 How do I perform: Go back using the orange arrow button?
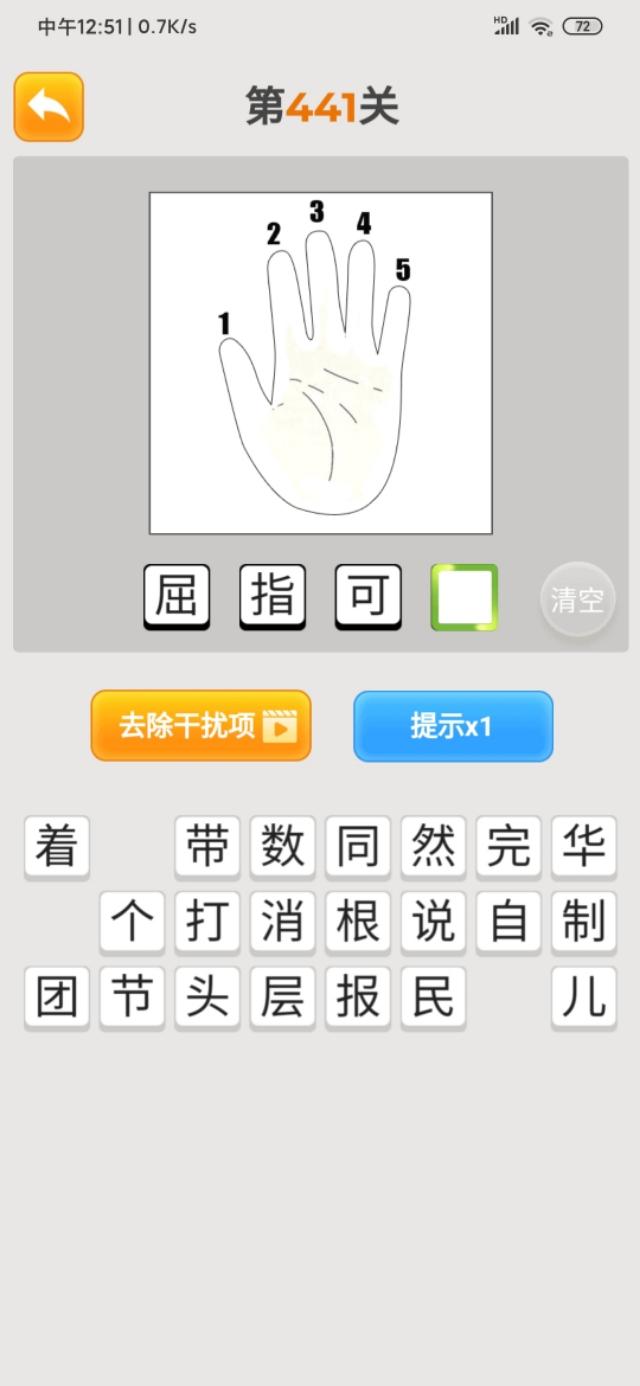point(48,106)
